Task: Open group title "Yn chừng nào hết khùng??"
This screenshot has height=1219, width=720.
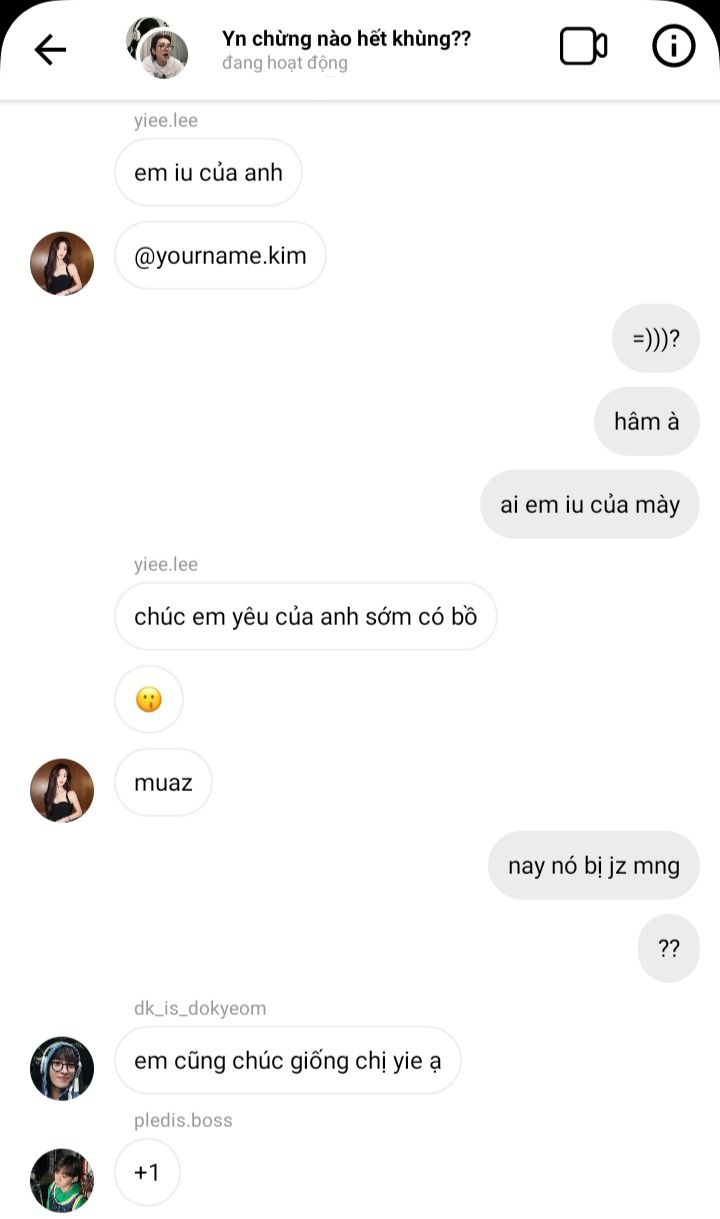Action: (x=346, y=40)
